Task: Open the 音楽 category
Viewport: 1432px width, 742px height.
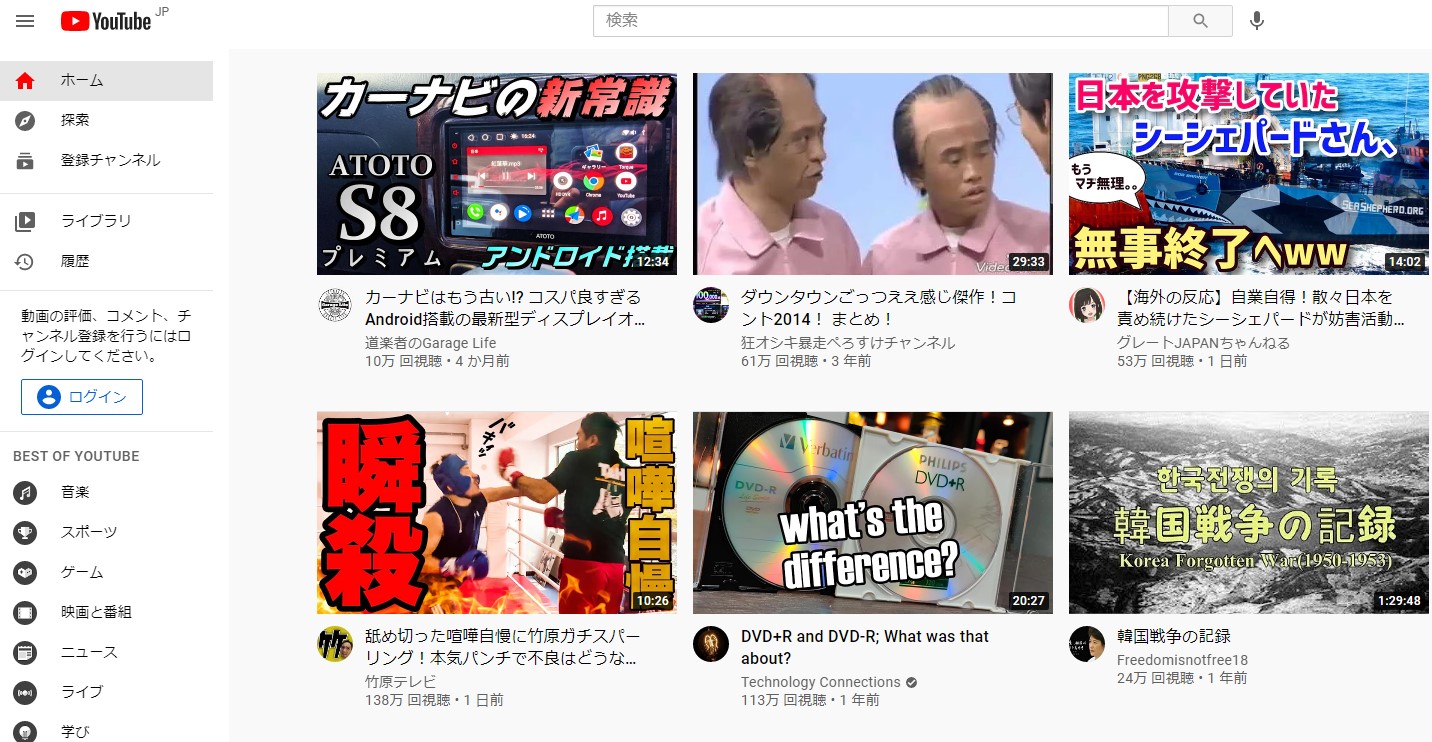Action: 75,492
